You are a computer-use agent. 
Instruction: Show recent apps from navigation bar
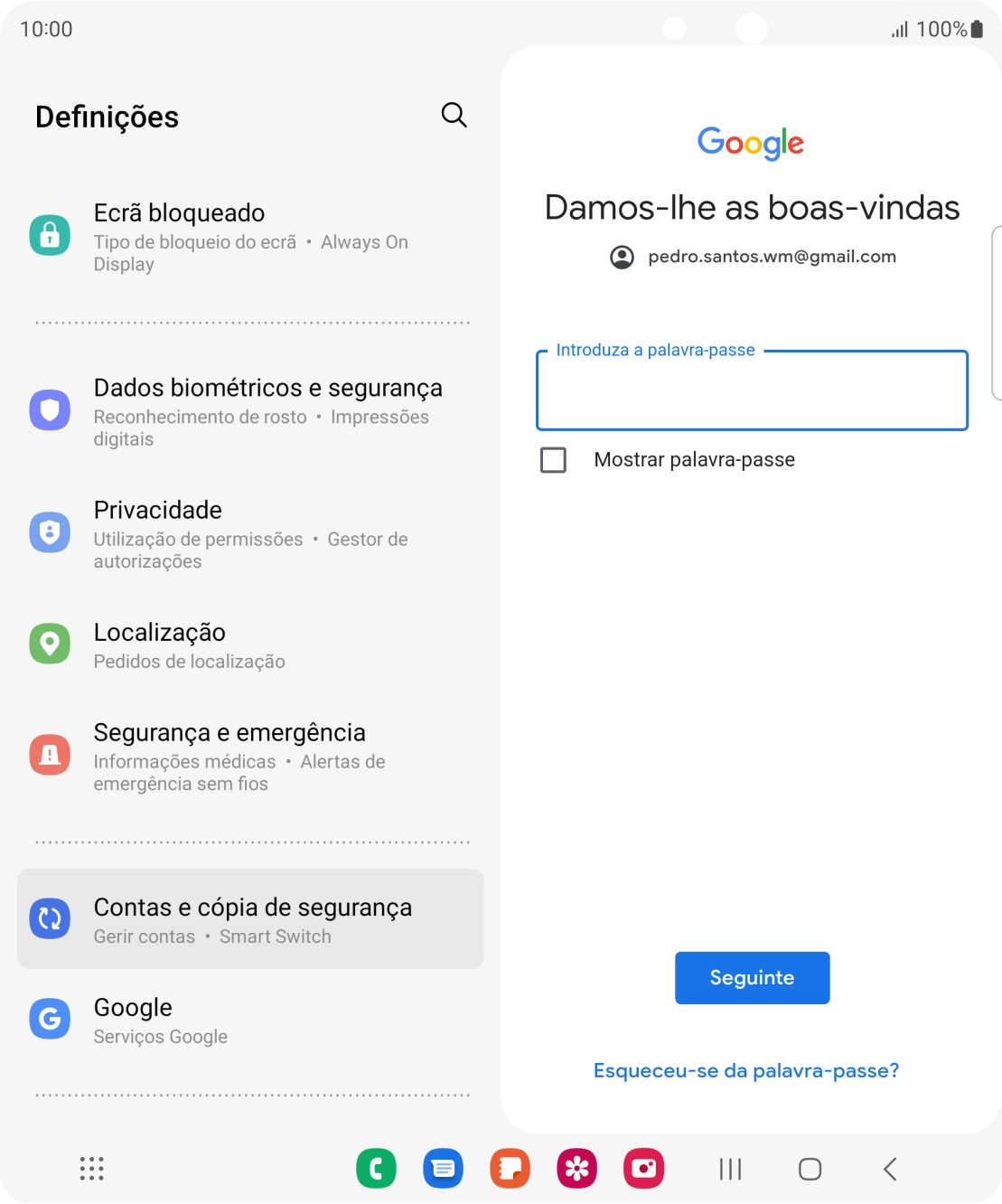[730, 1169]
